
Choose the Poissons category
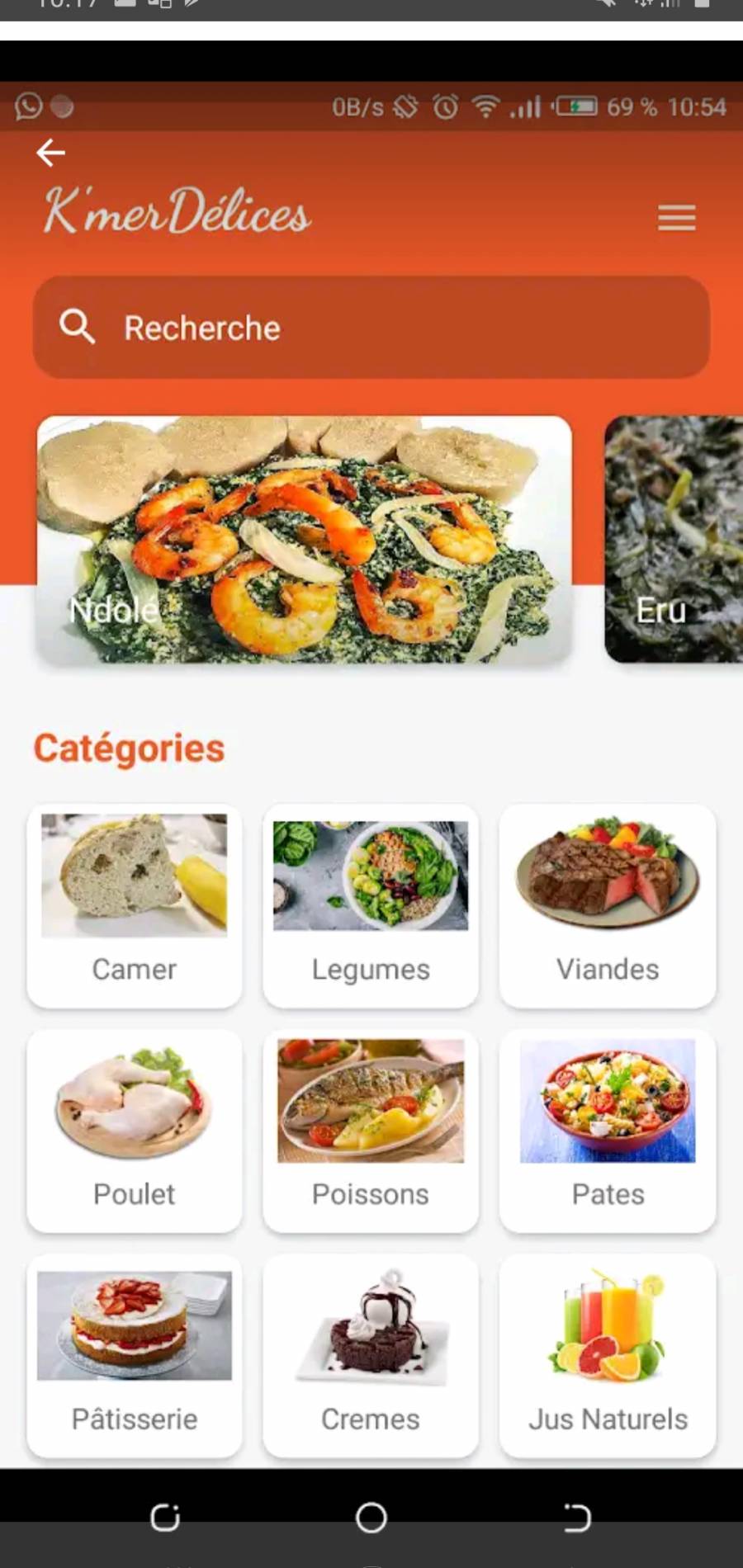(371, 1131)
